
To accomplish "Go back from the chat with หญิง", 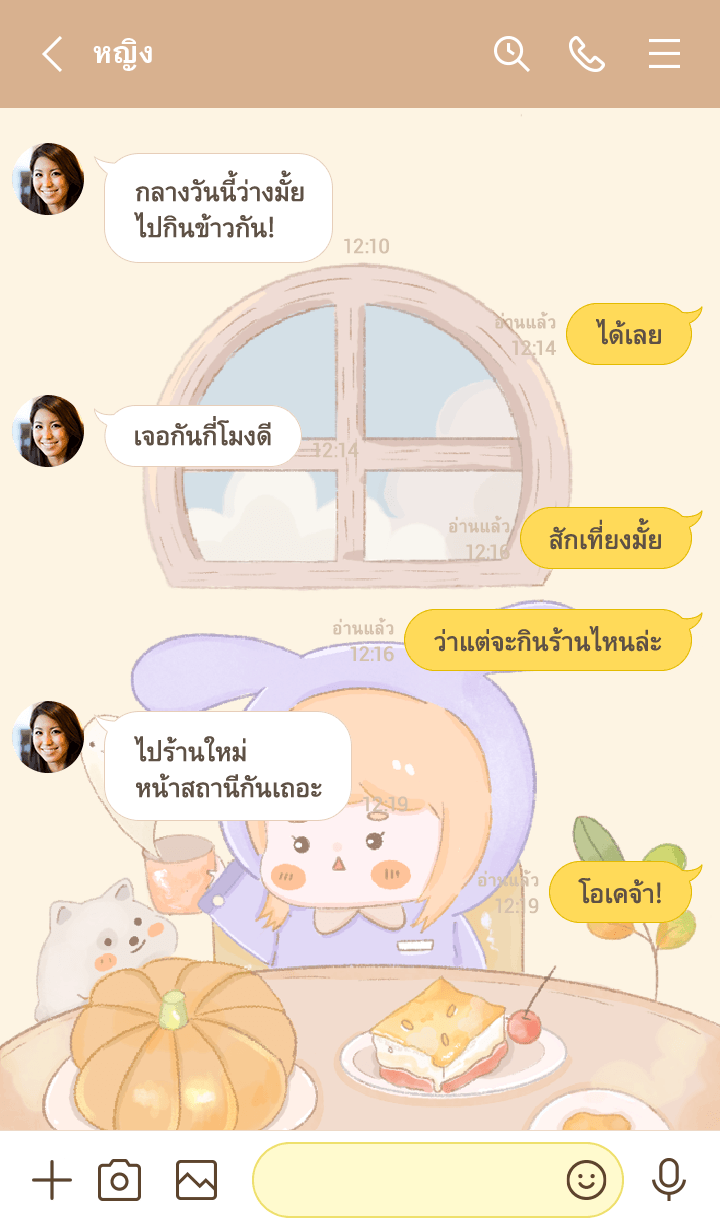I will [52, 54].
